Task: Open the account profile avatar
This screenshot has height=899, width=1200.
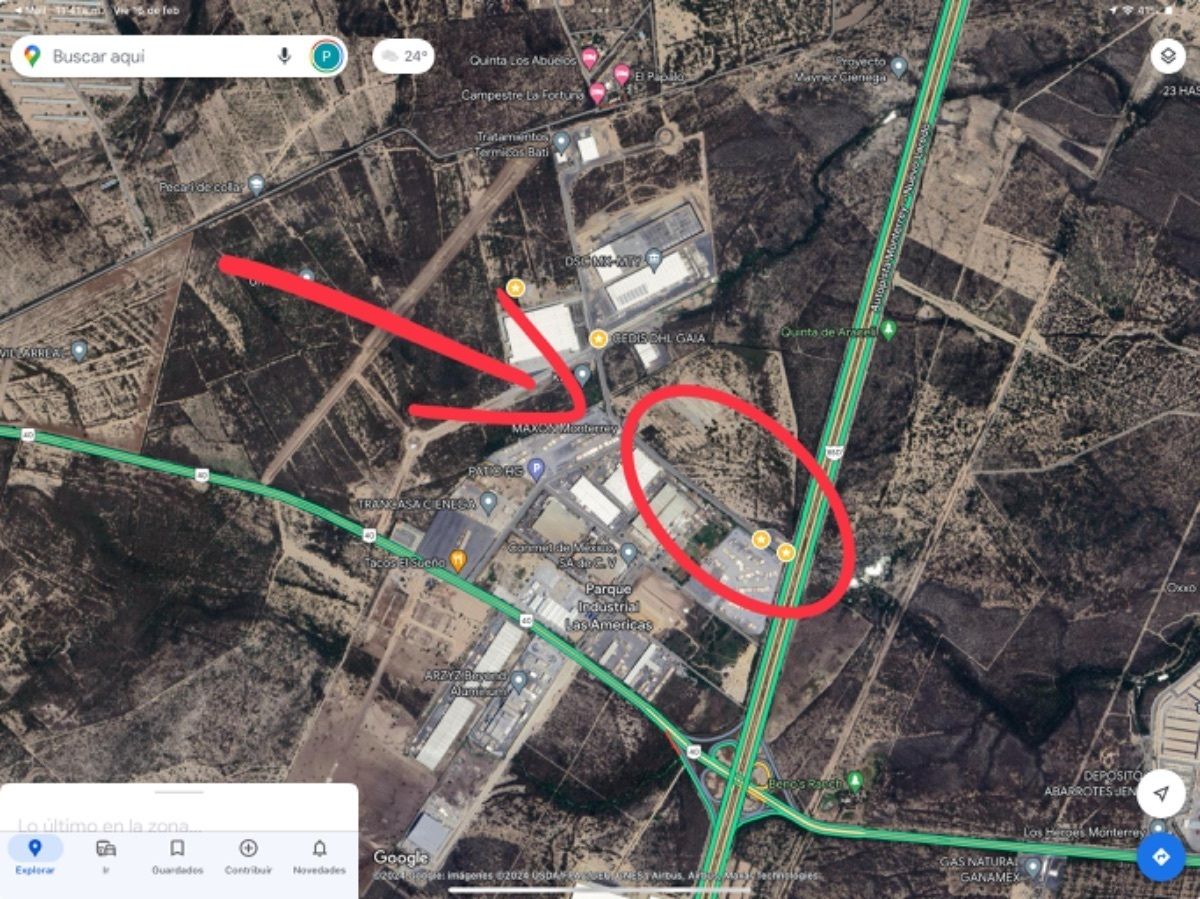Action: coord(326,56)
